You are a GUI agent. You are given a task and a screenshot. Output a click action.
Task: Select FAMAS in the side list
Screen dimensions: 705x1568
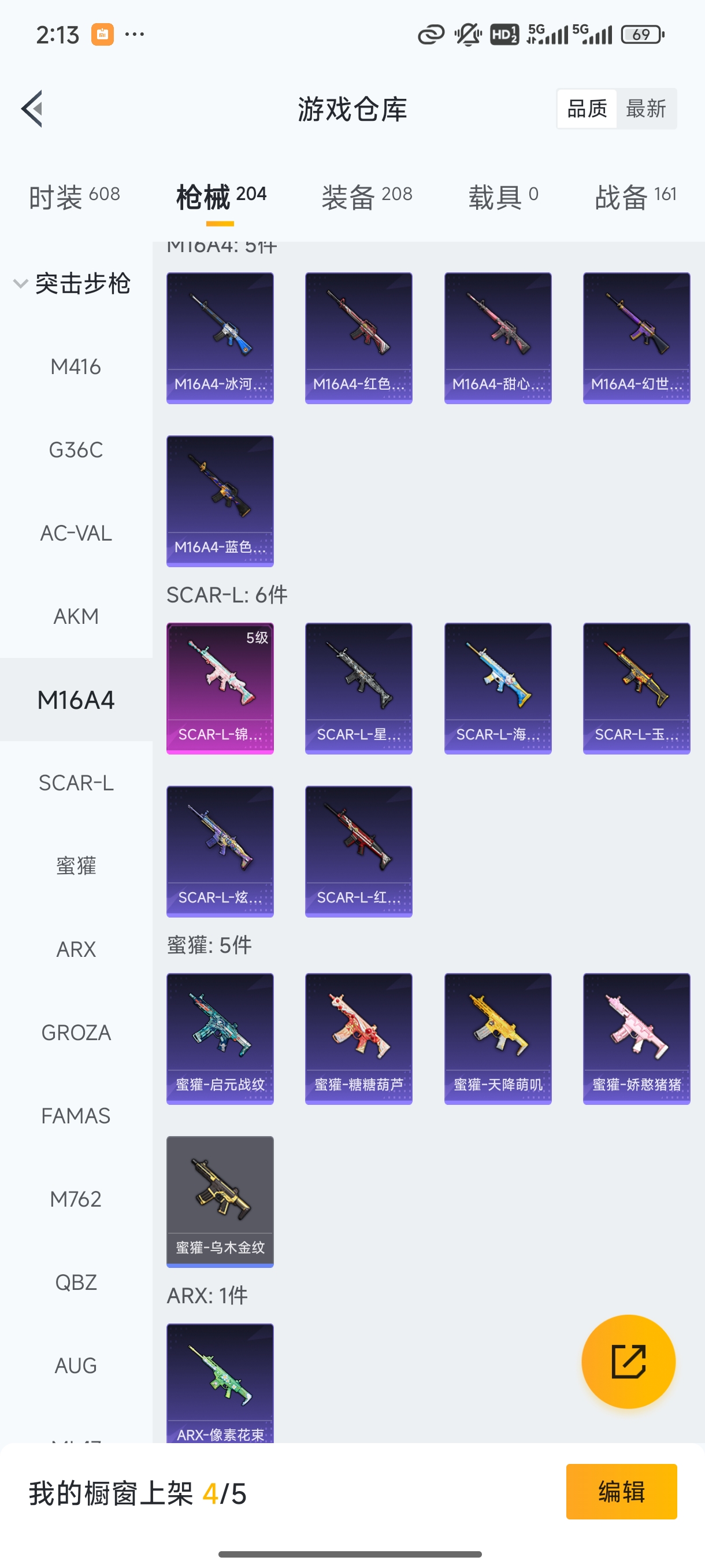click(76, 1116)
